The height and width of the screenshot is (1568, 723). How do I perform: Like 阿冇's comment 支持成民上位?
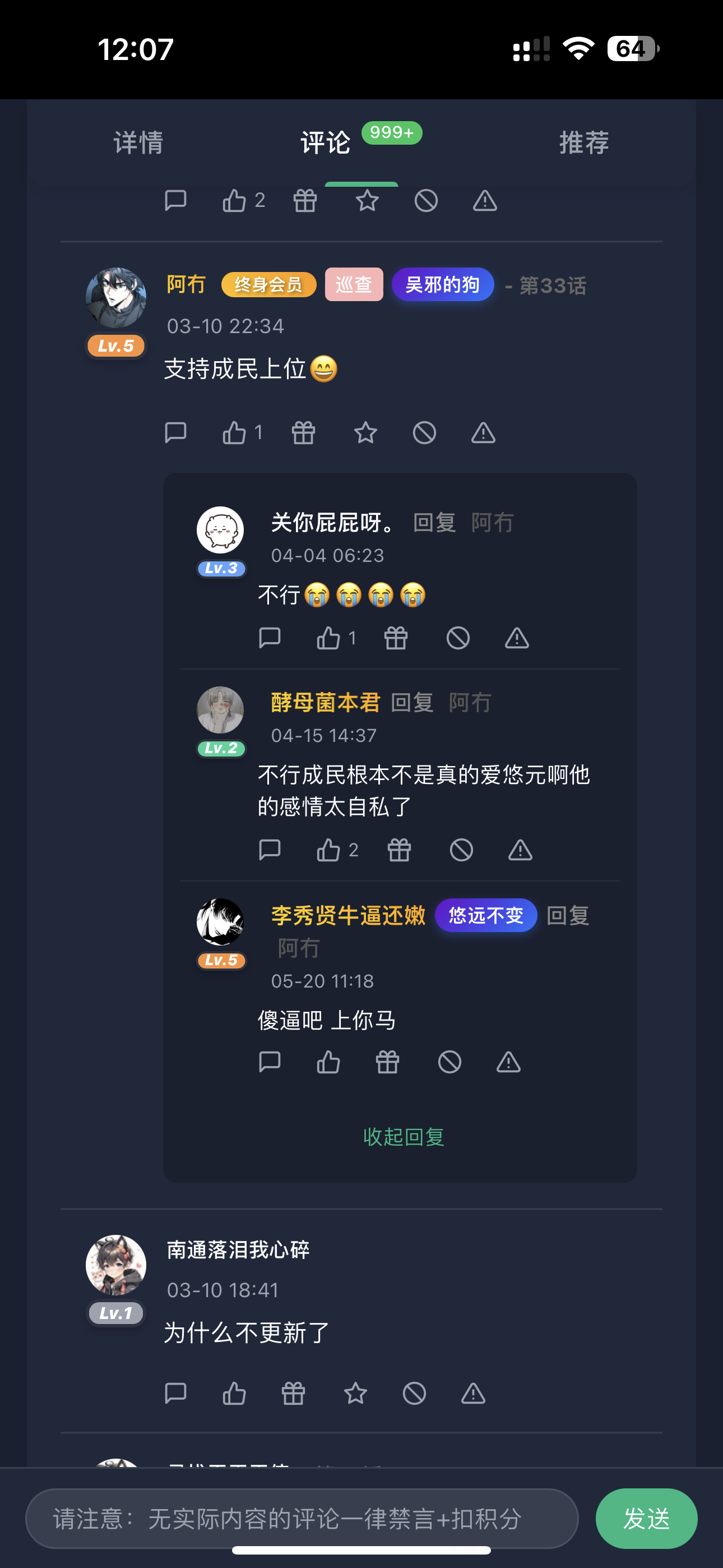(242, 433)
